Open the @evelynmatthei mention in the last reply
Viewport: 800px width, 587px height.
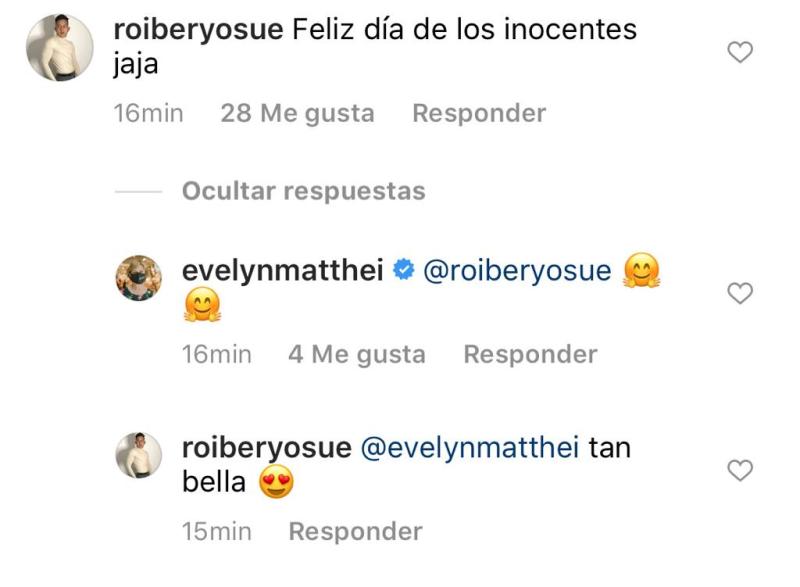pyautogui.click(x=468, y=448)
